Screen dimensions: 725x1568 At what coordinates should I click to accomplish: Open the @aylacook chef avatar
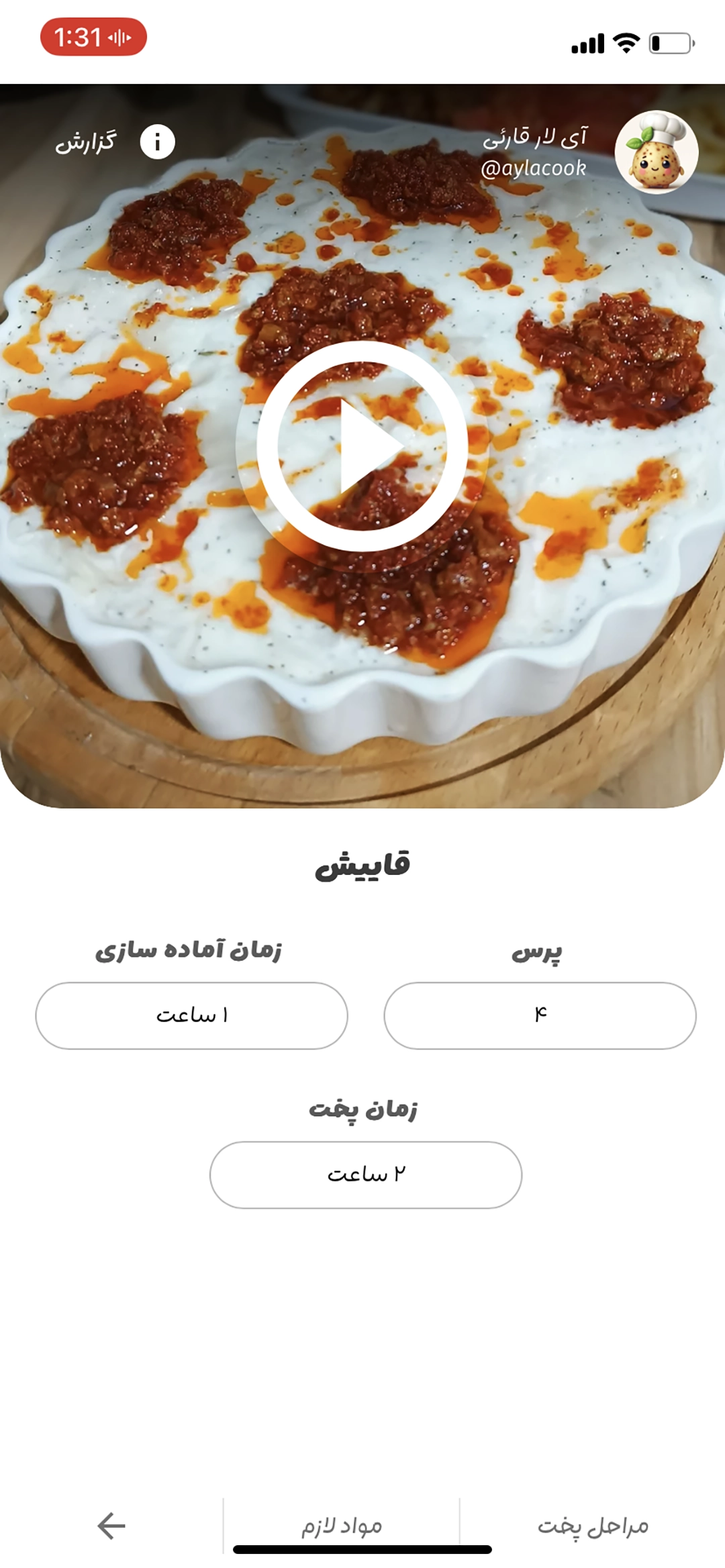(x=656, y=152)
